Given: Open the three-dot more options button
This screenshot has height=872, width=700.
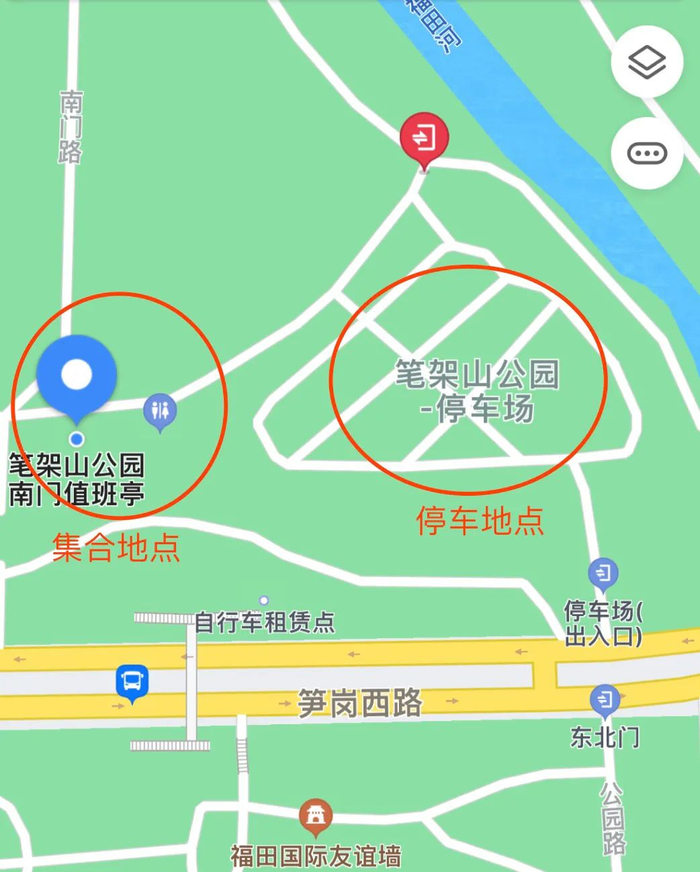Looking at the screenshot, I should 647,153.
